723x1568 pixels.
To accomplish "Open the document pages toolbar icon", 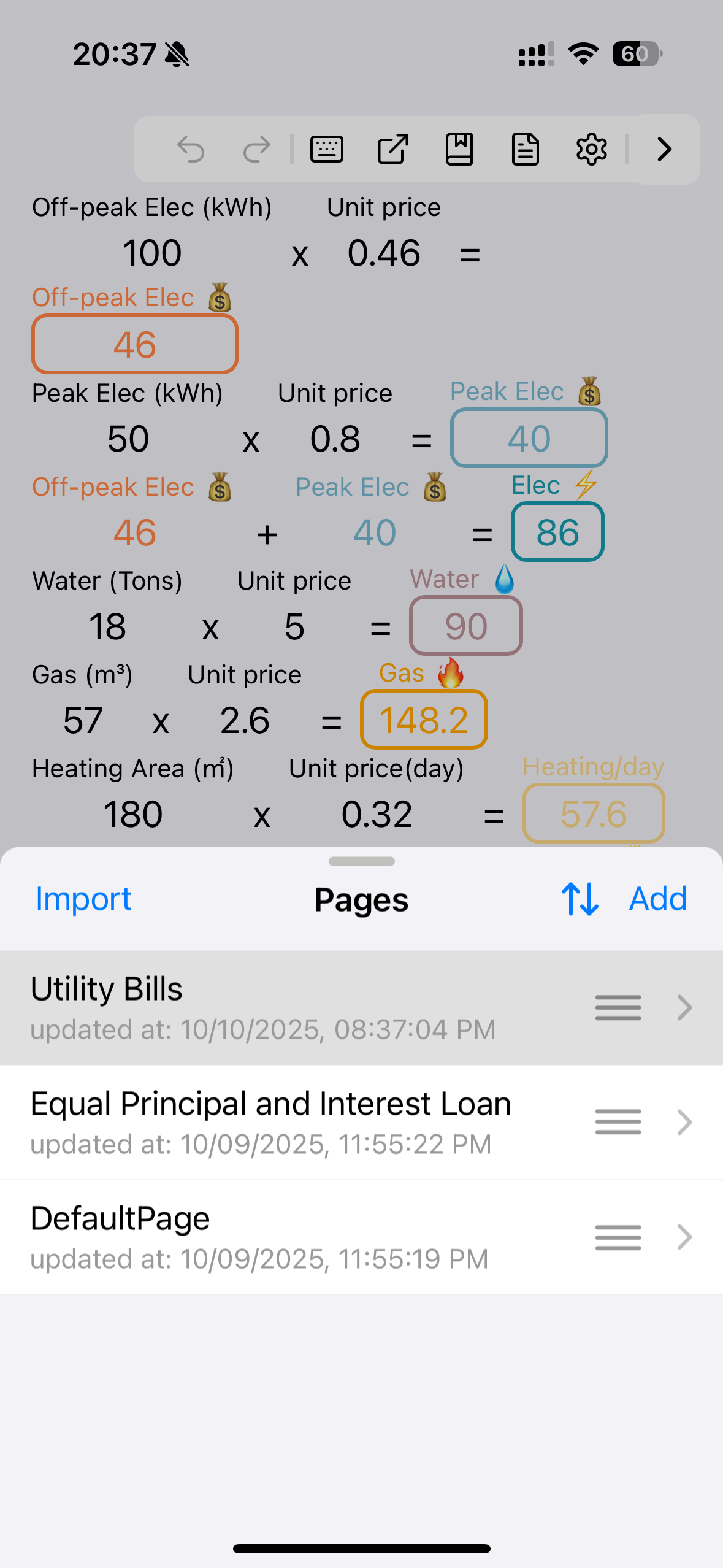I will coord(526,149).
